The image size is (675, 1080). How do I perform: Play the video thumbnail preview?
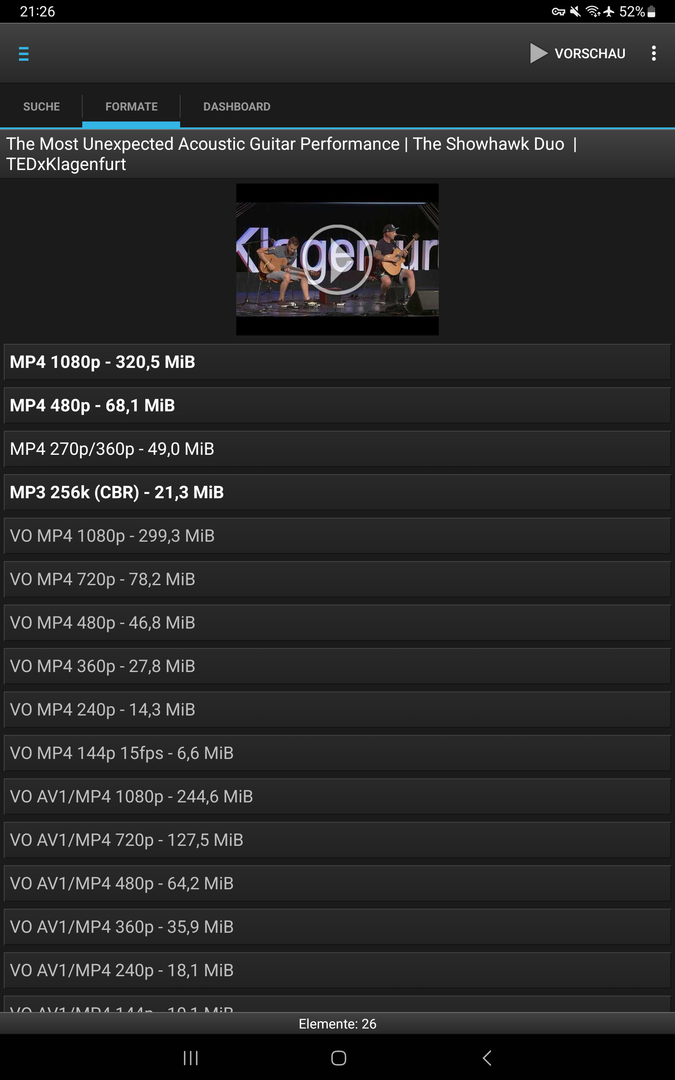point(337,258)
